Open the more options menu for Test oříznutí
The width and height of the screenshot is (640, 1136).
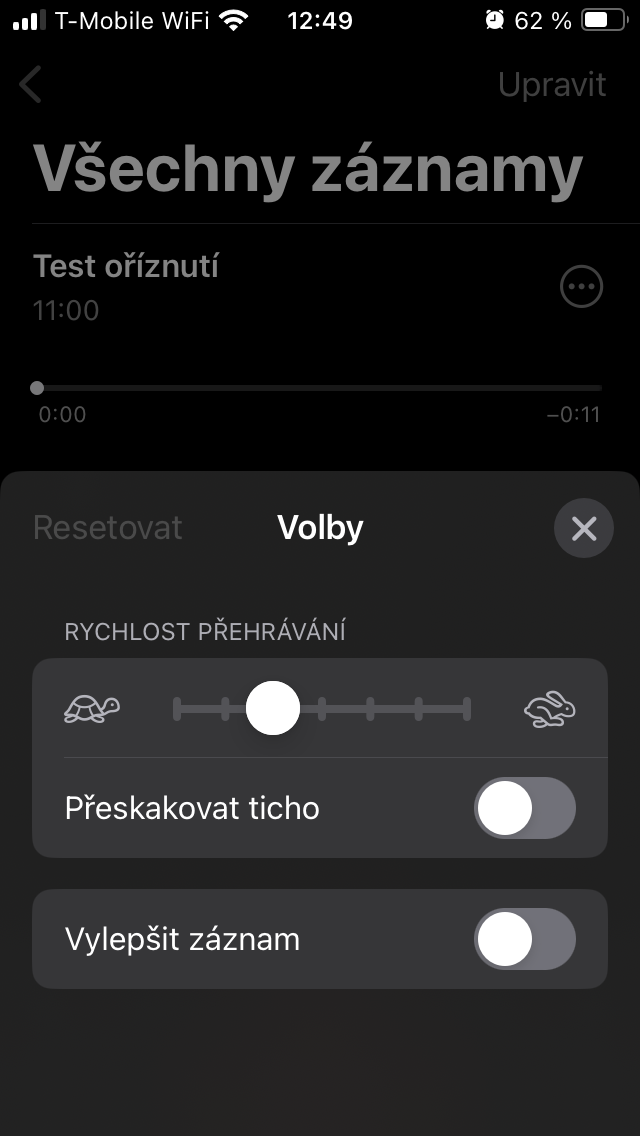581,288
